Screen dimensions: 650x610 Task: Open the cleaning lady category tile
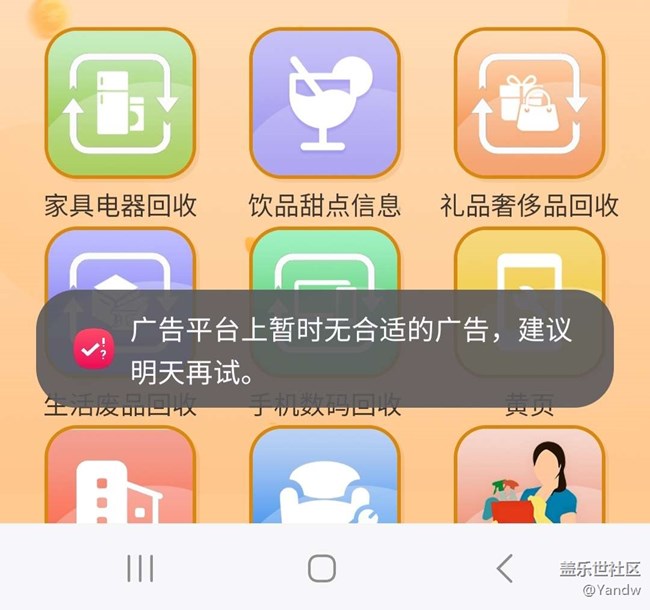coord(529,480)
